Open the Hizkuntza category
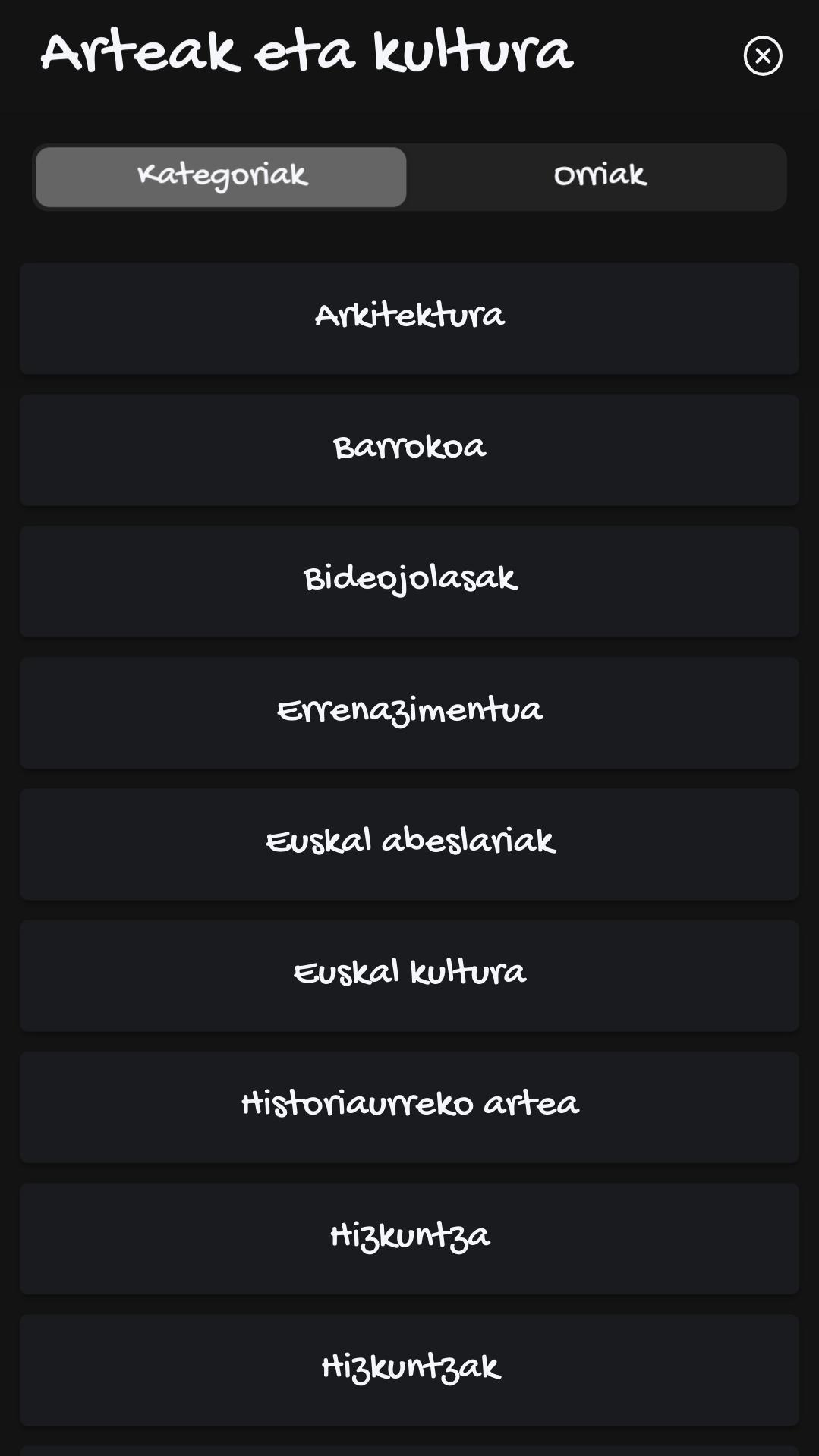819x1456 pixels. (409, 1237)
